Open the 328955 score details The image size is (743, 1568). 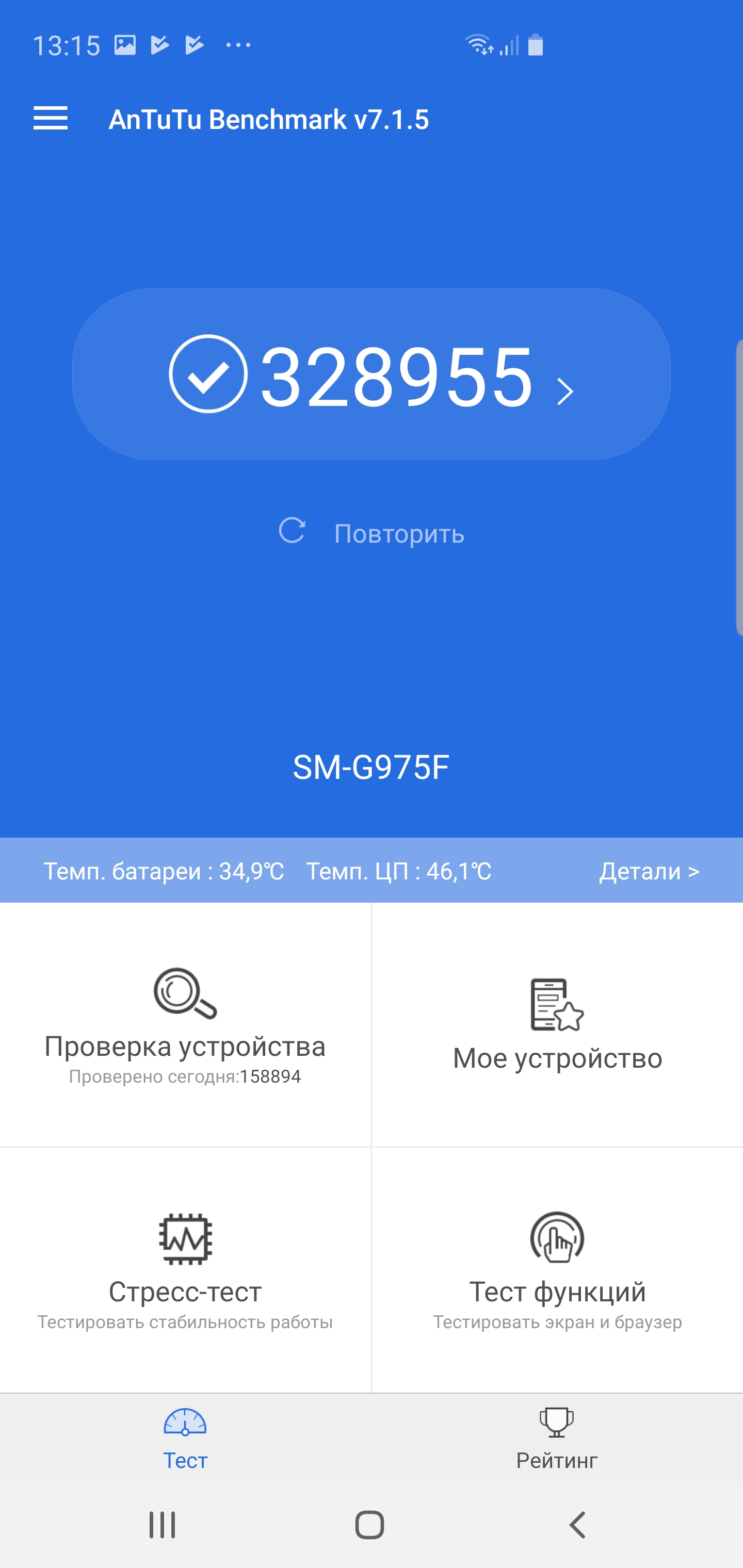371,374
